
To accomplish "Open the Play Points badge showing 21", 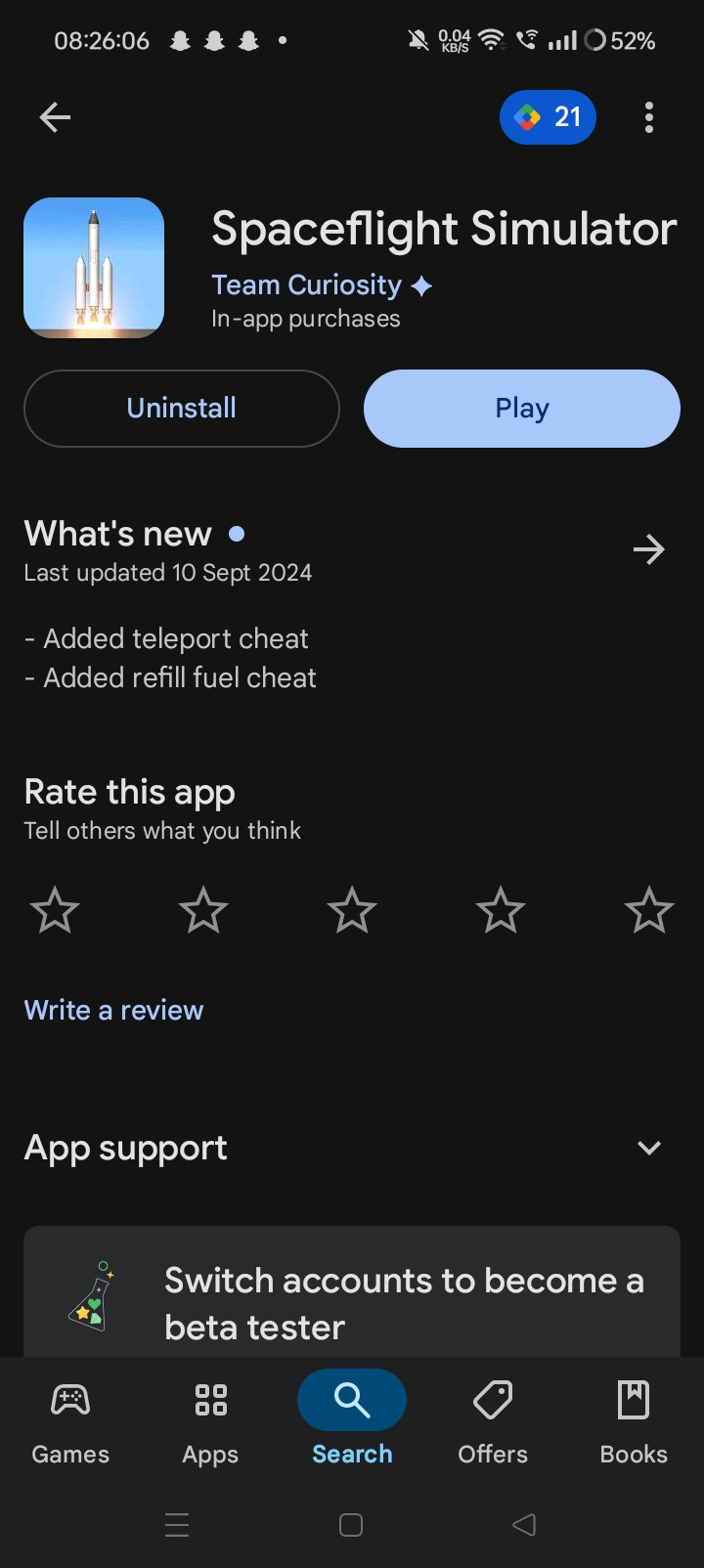I will tap(548, 117).
